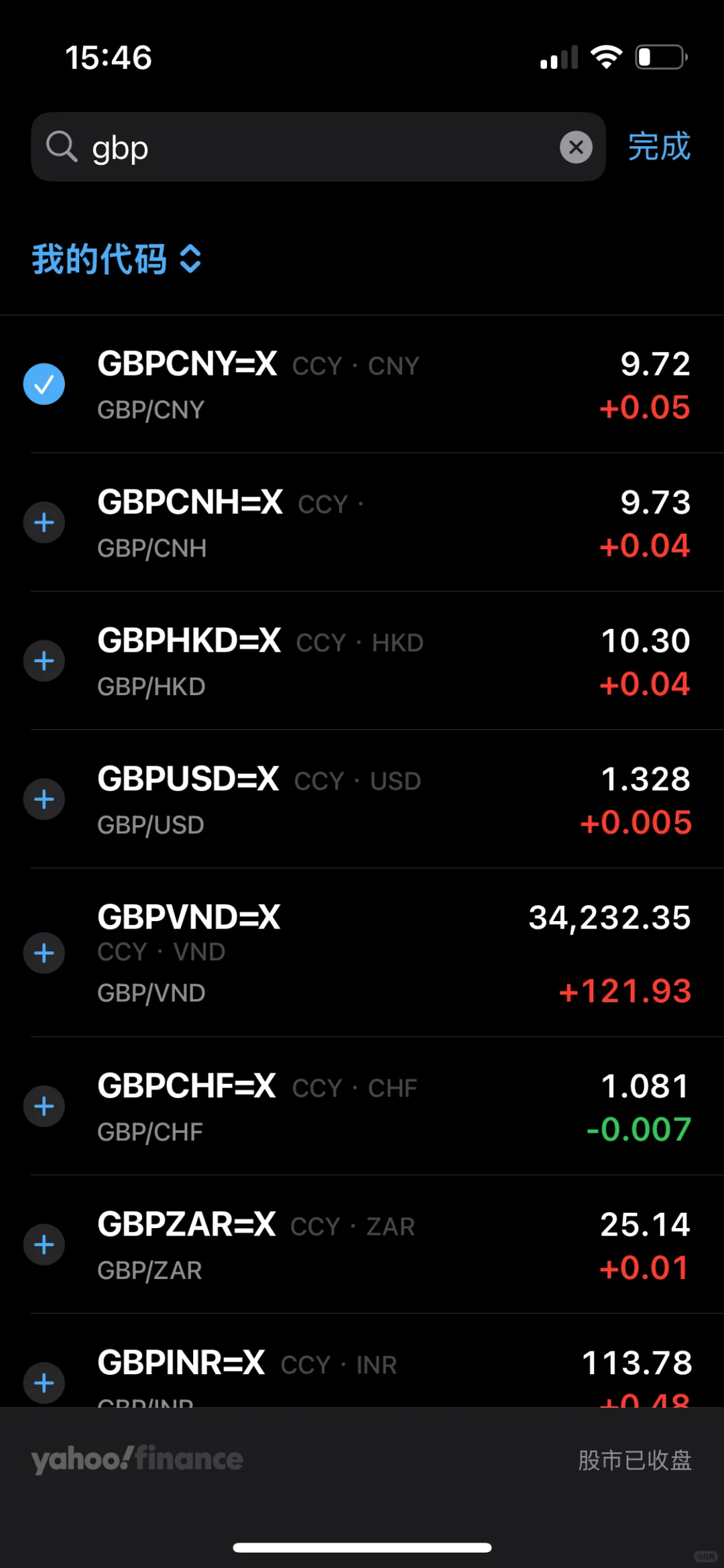Tap 完成 to finish searching
Screen dimensions: 724x1568
pyautogui.click(x=659, y=147)
